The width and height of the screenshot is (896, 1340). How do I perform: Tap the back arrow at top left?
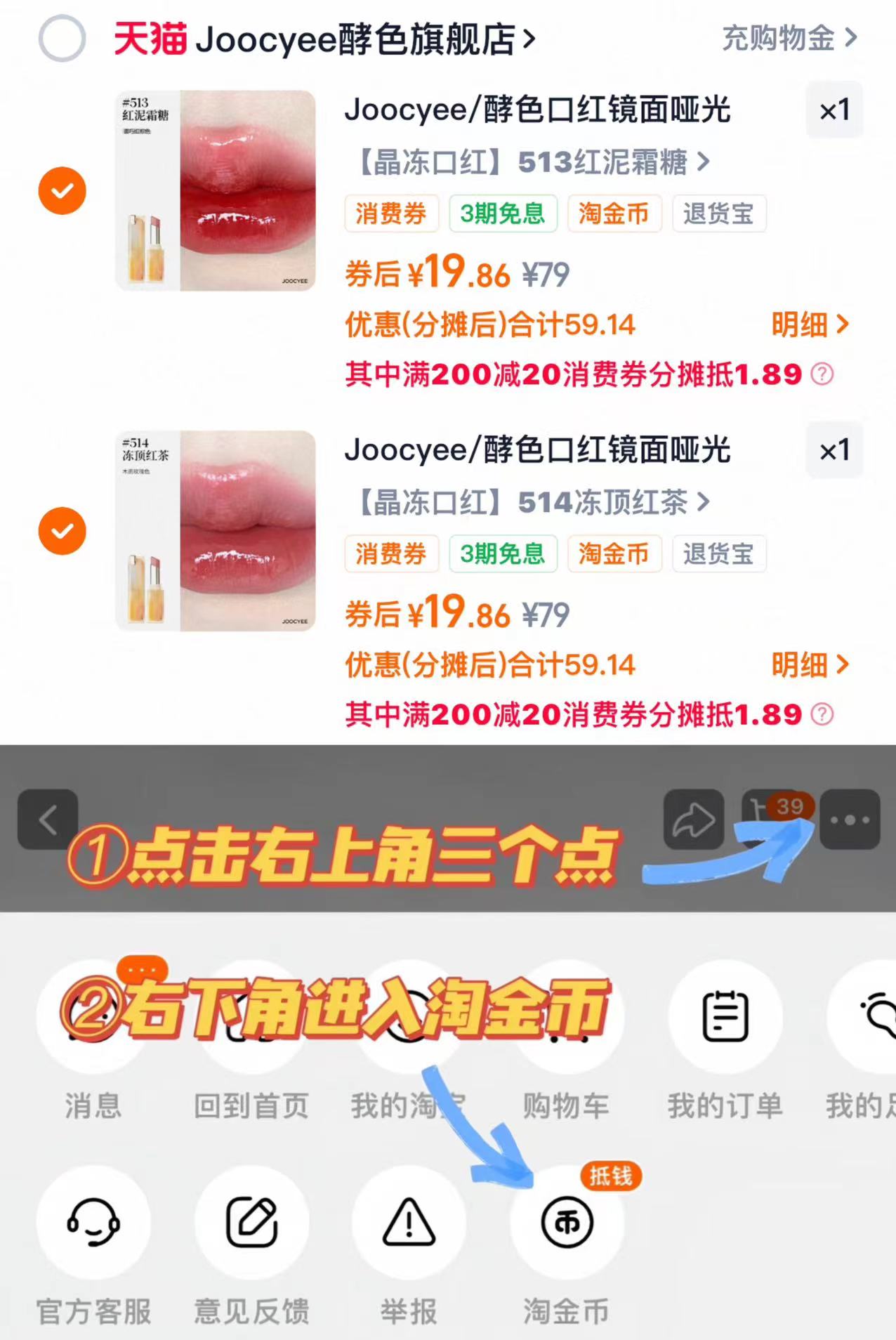click(48, 820)
